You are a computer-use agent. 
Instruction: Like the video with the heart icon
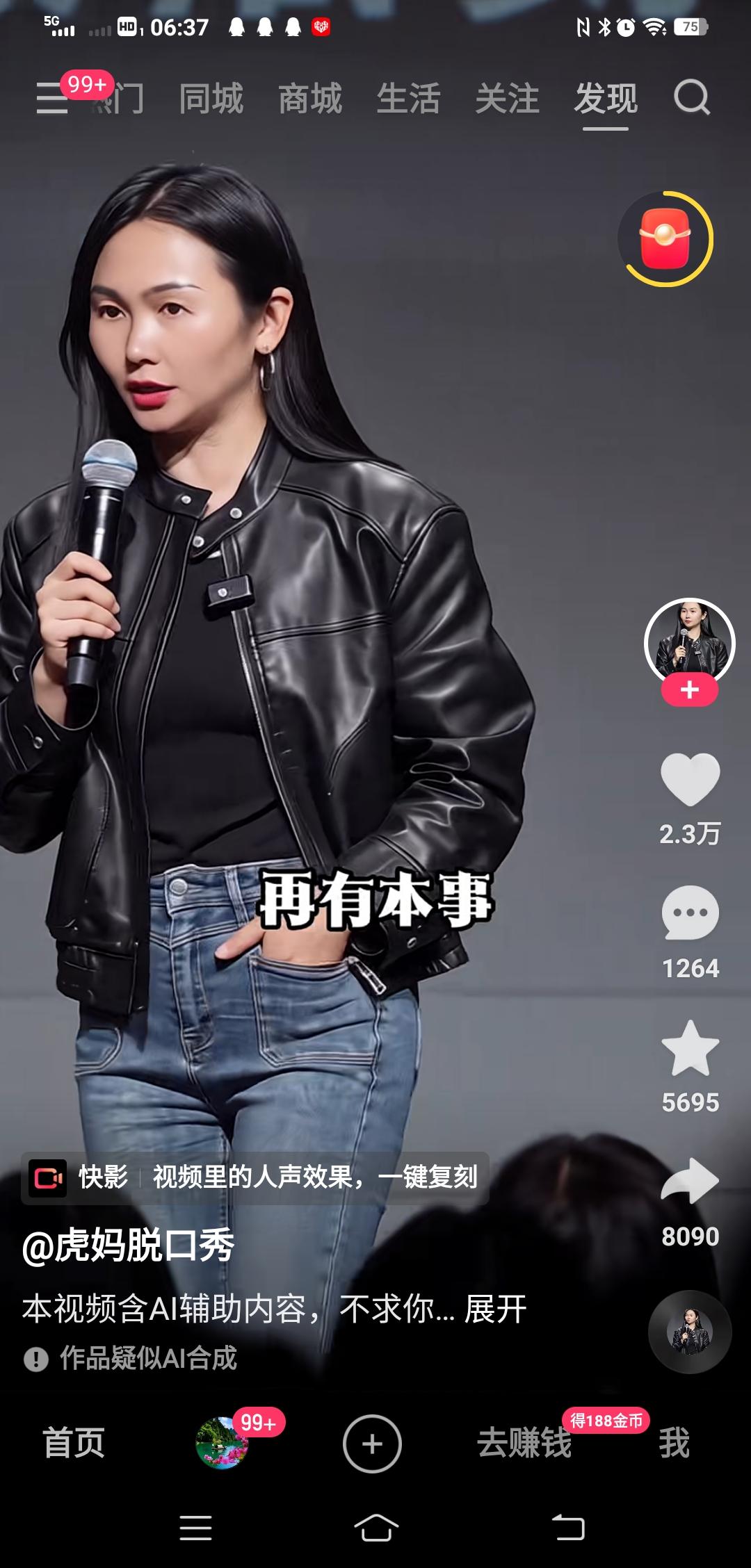point(689,782)
